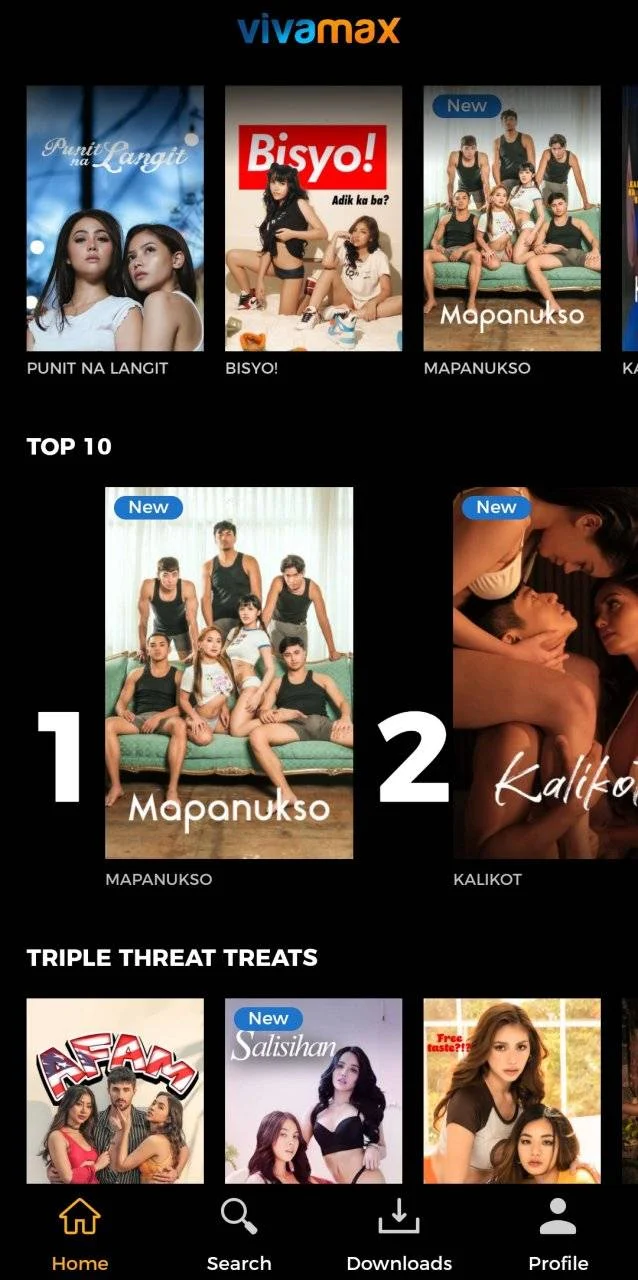
Task: Open the Bisyo! movie tile
Action: (313, 218)
